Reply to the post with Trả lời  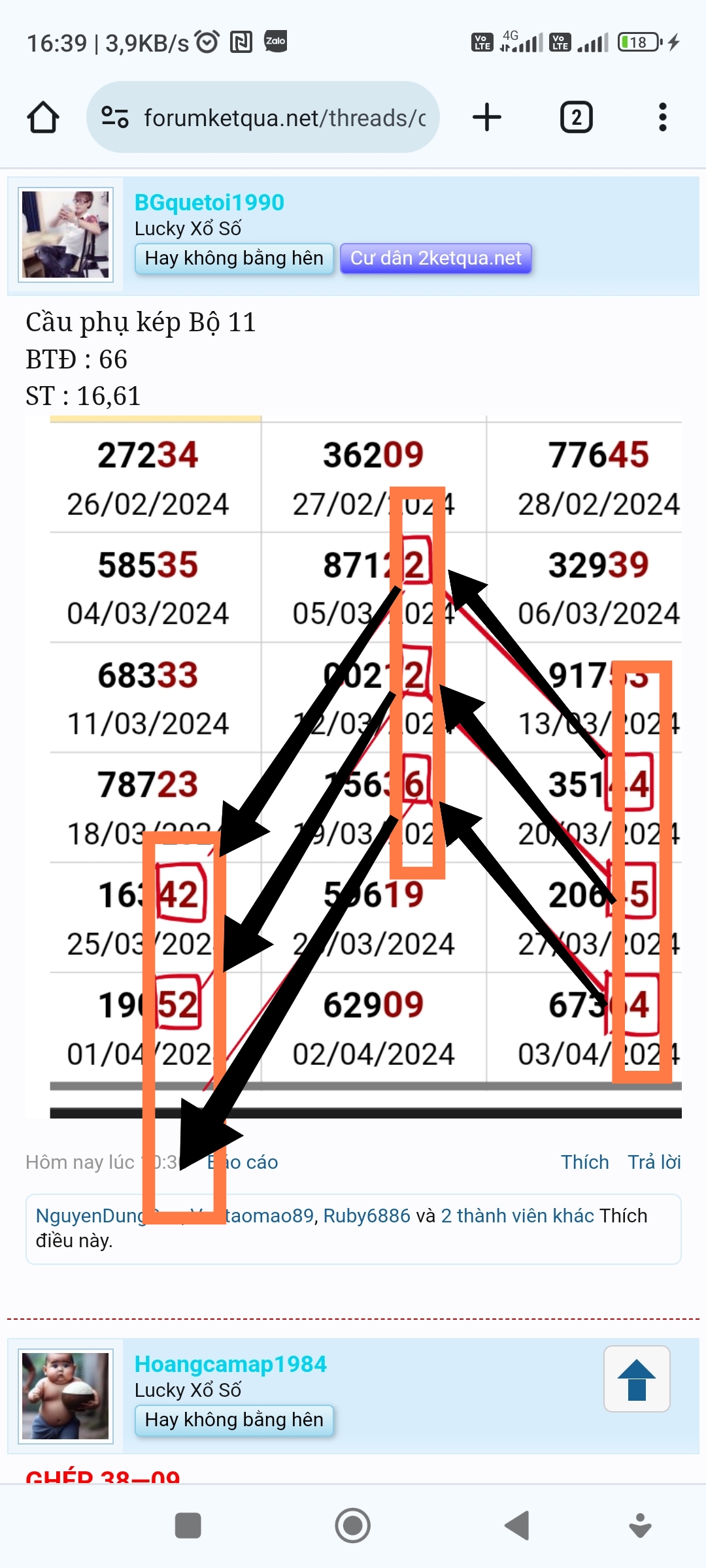[654, 1162]
